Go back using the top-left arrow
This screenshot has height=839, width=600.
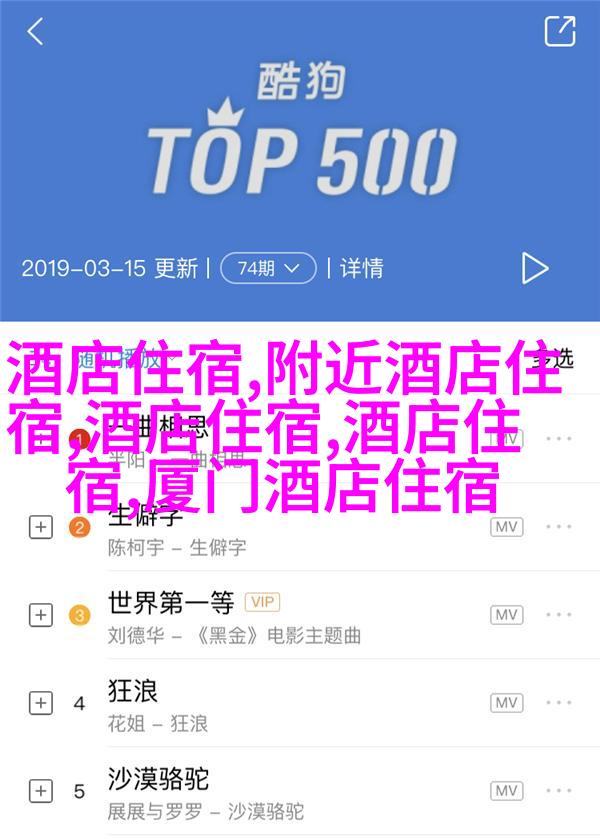point(35,32)
